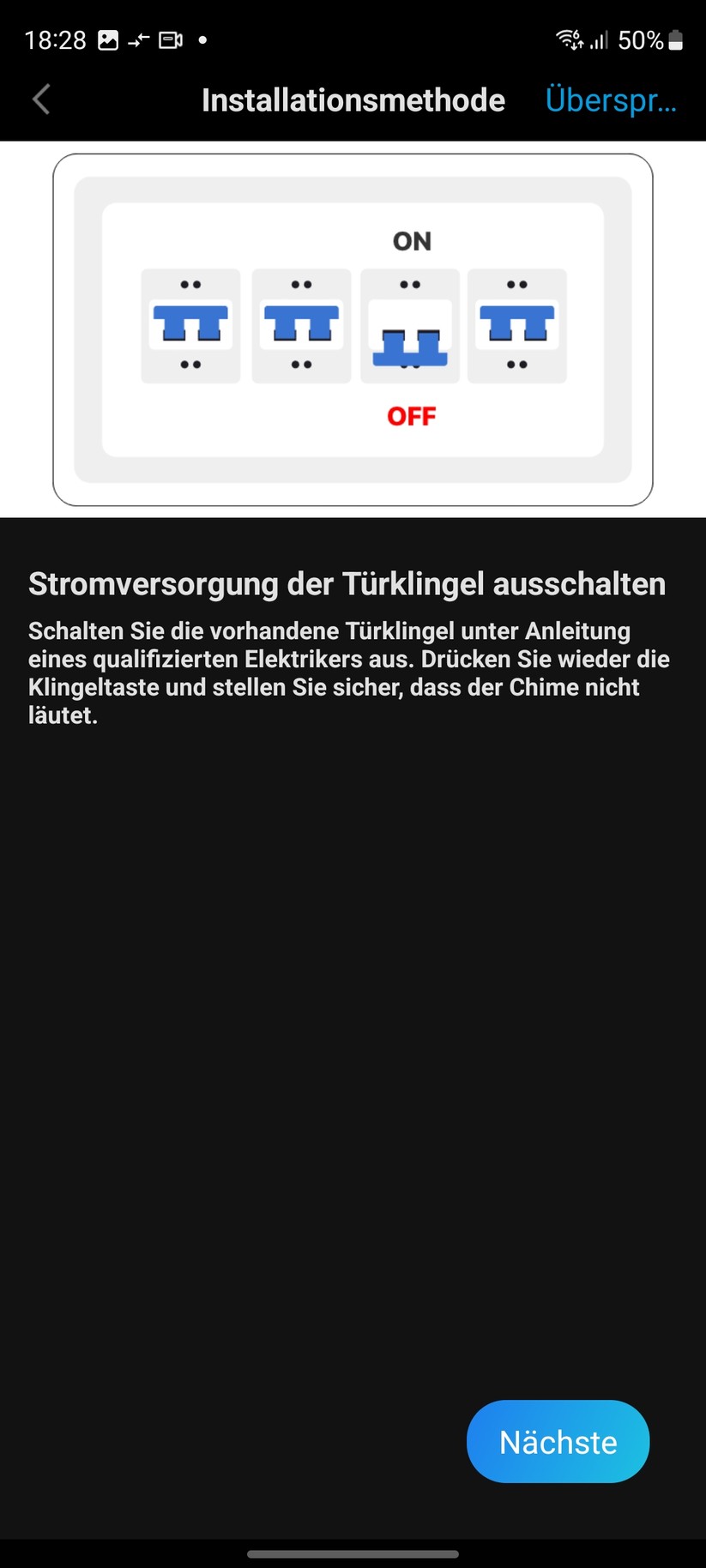
Task: Tap the screenshot notification icon
Action: point(109,39)
